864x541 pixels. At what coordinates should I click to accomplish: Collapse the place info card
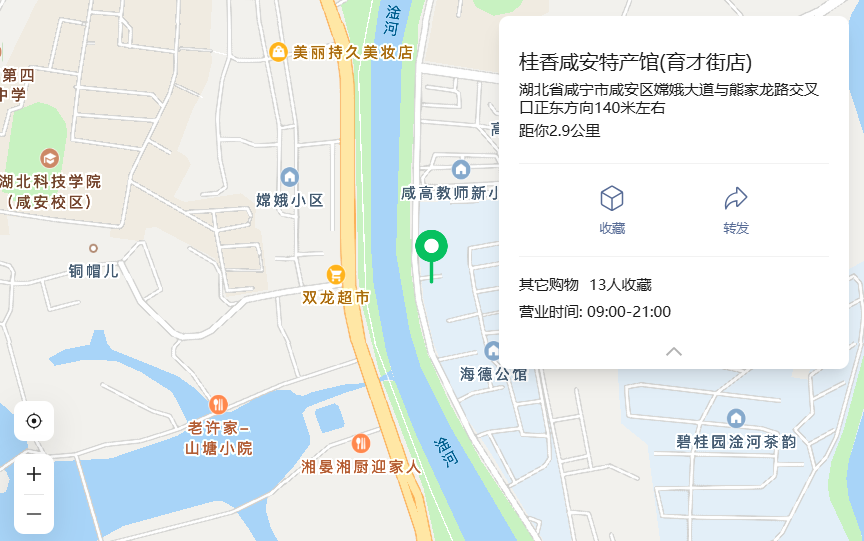(674, 351)
